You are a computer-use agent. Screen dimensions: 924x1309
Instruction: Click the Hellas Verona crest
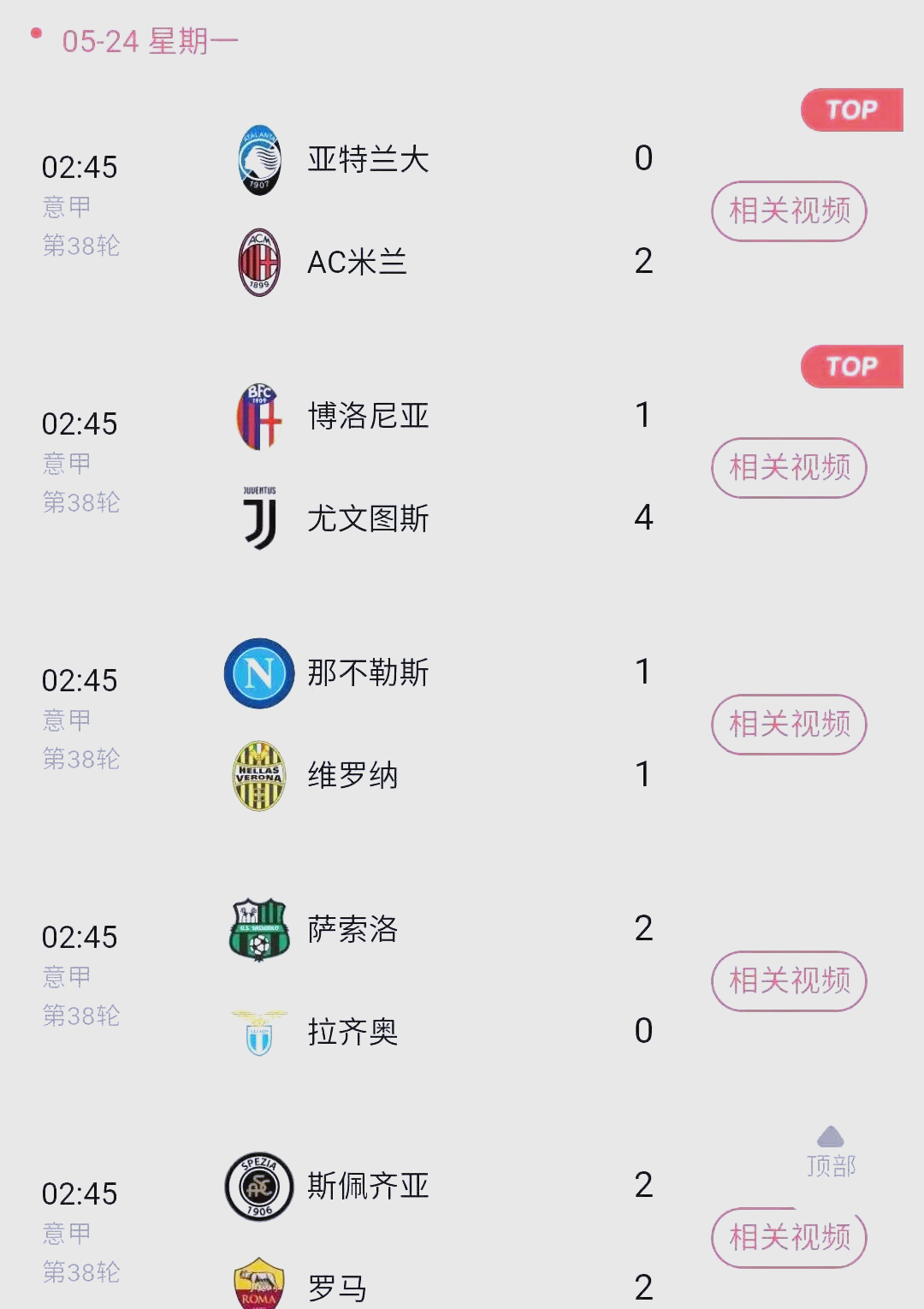point(258,775)
